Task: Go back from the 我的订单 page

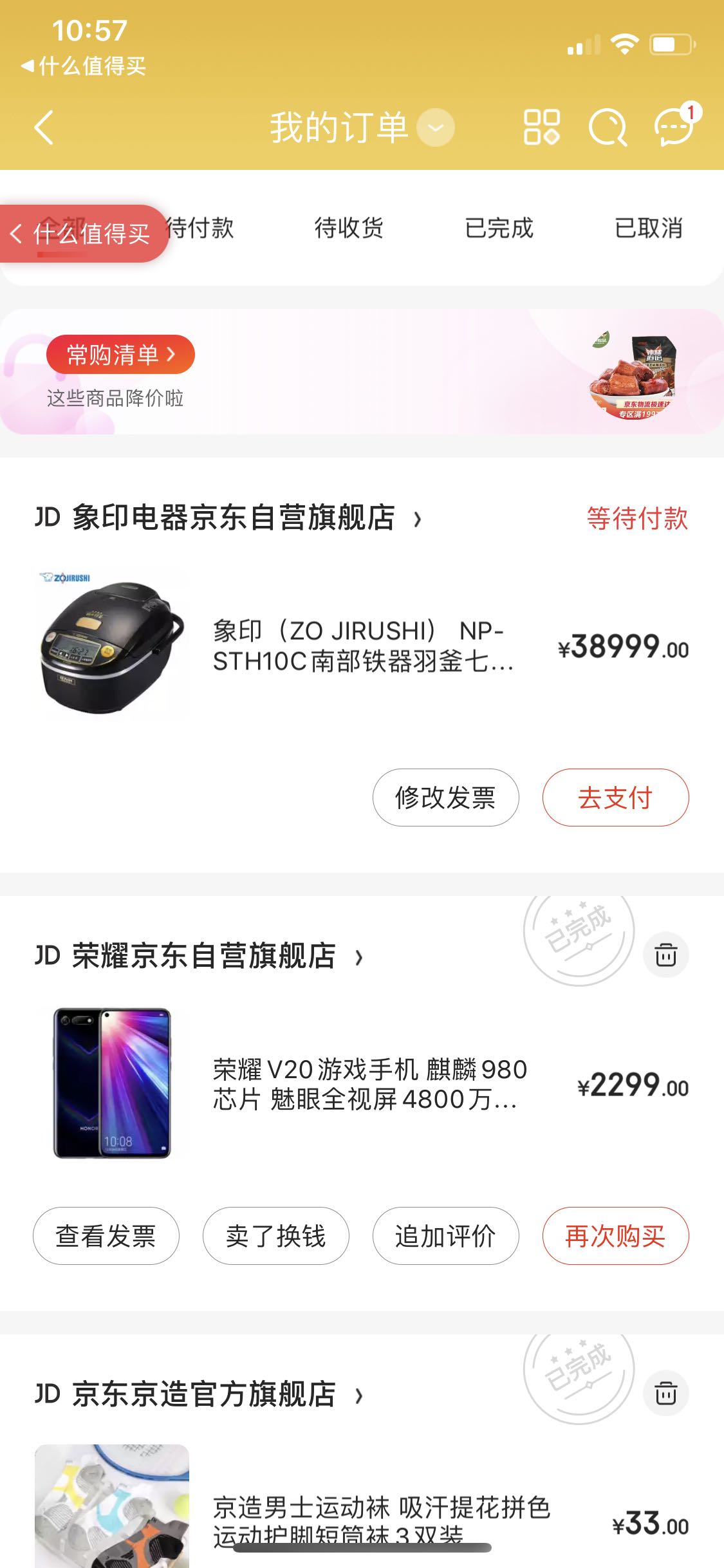Action: click(44, 127)
